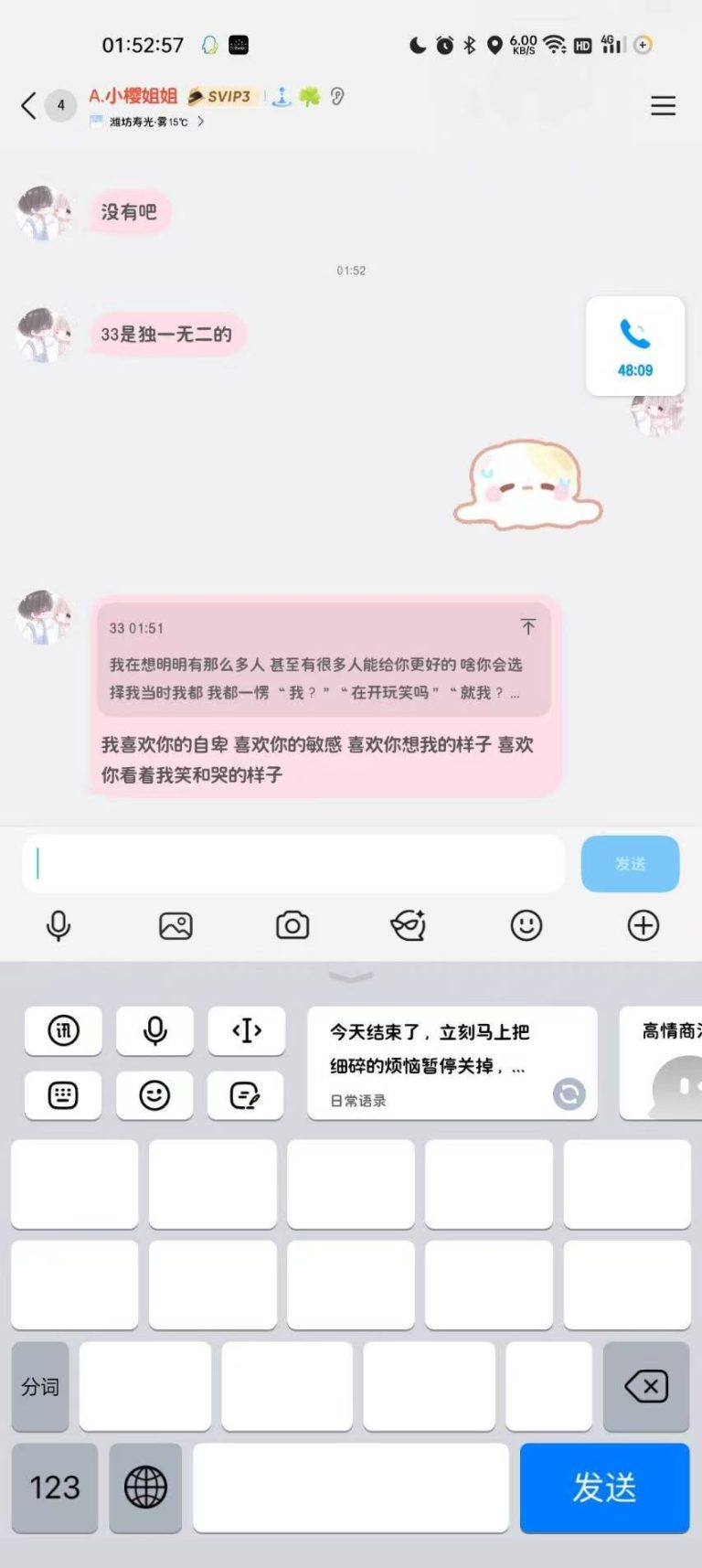Screen dimensions: 702x1568
Task: Open the photo gallery picker
Action: 175,925
